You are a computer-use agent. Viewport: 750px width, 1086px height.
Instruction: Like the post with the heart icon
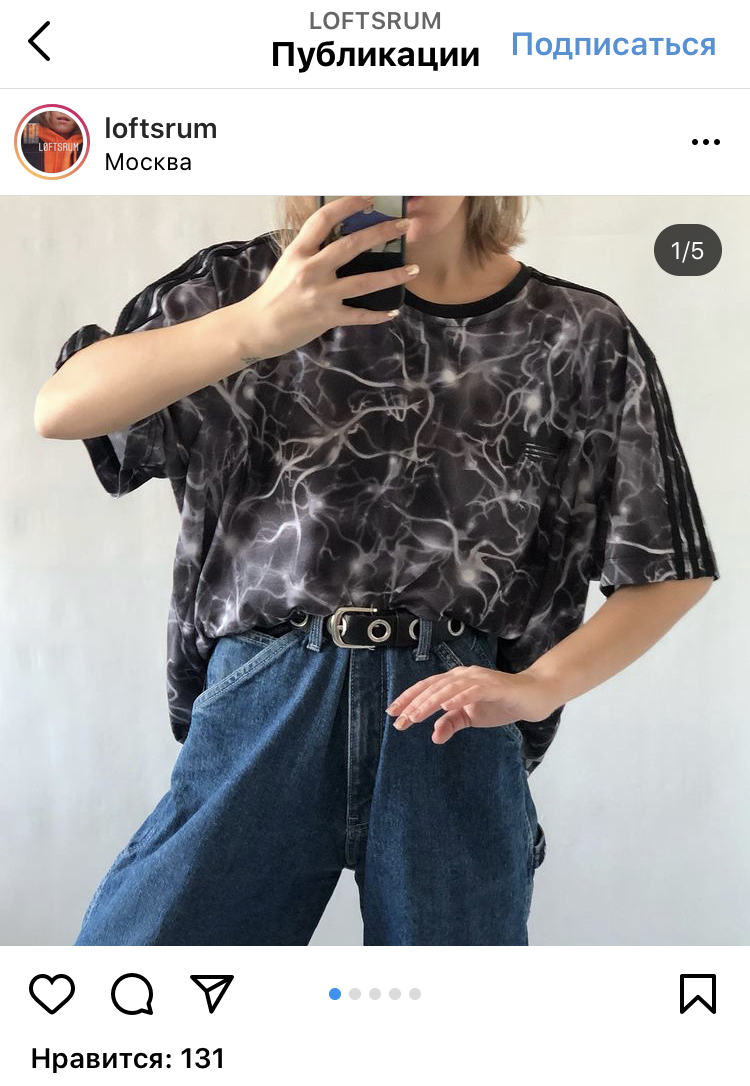click(x=52, y=994)
